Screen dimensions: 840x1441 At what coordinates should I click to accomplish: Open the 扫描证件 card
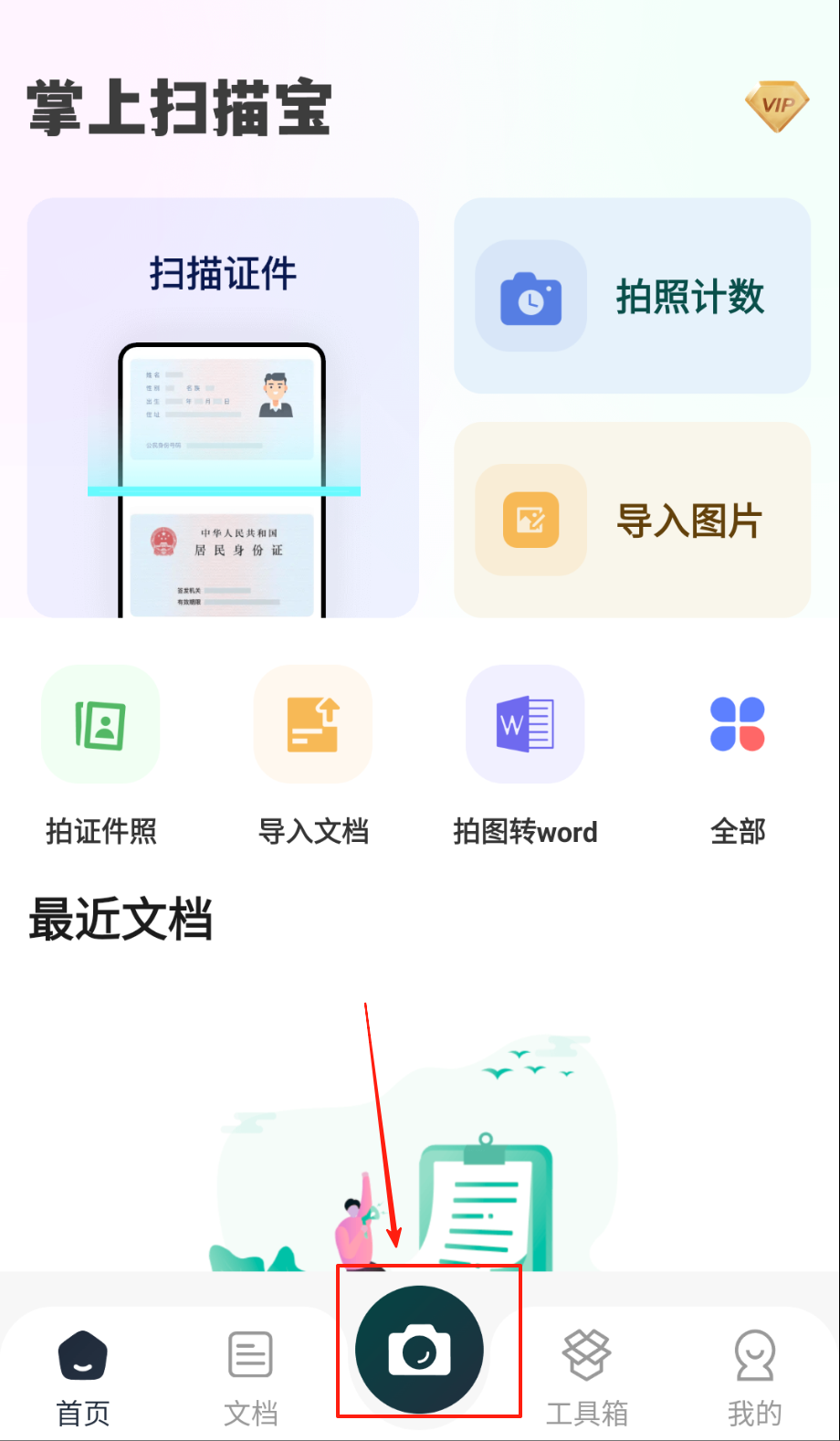pyautogui.click(x=223, y=407)
